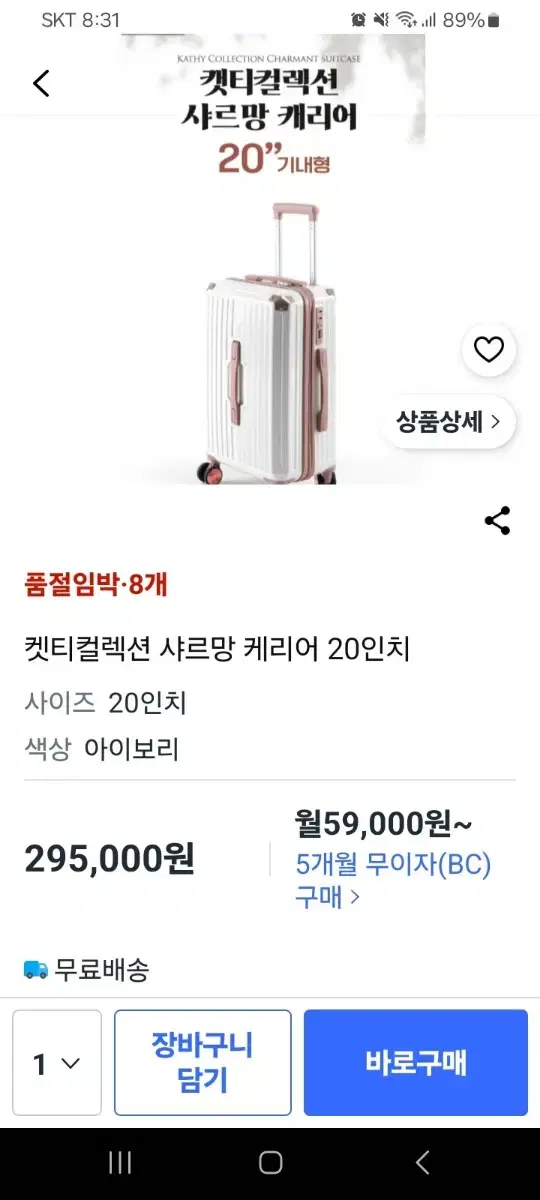This screenshot has height=1200, width=540.
Task: Go back using the top-left arrow
Action: coord(41,83)
